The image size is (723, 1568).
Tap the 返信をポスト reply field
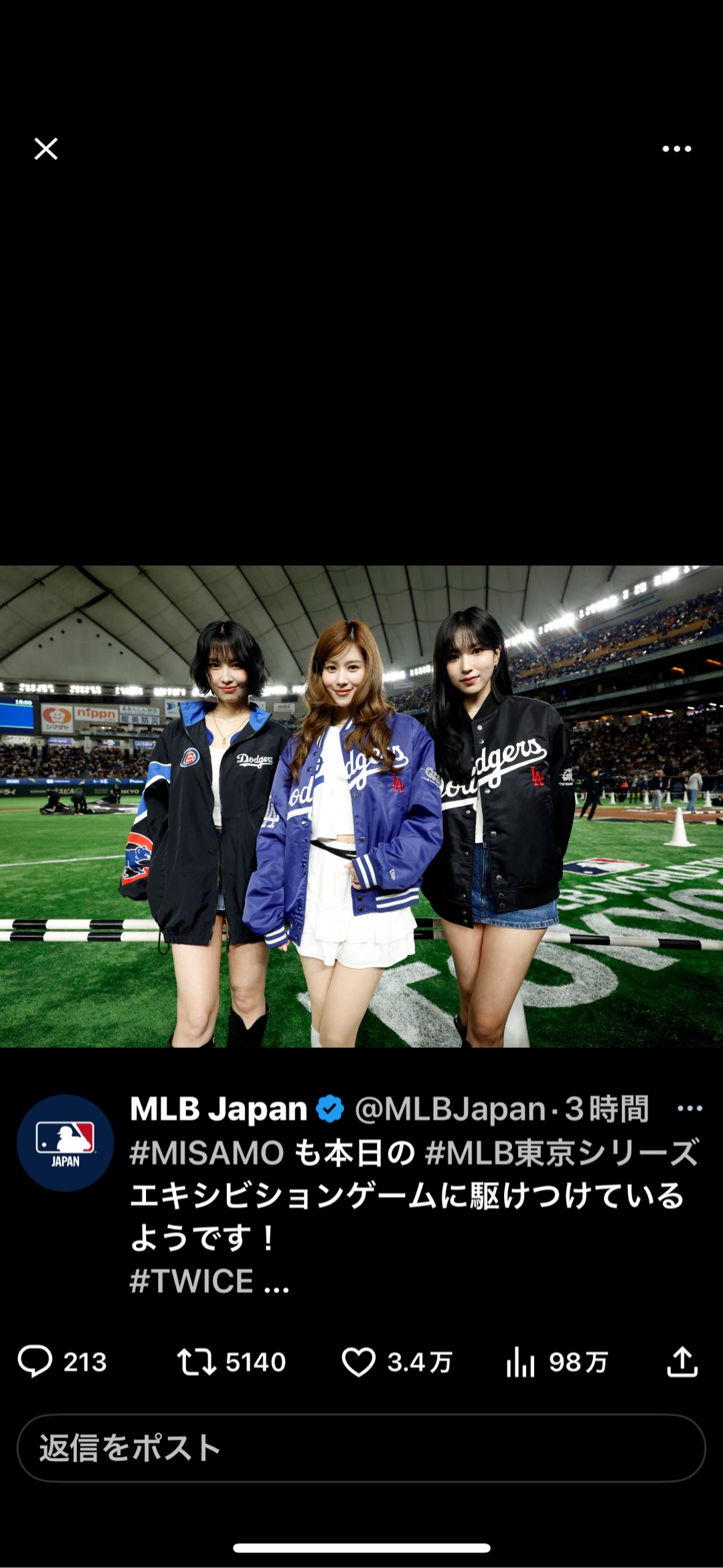point(361,1448)
